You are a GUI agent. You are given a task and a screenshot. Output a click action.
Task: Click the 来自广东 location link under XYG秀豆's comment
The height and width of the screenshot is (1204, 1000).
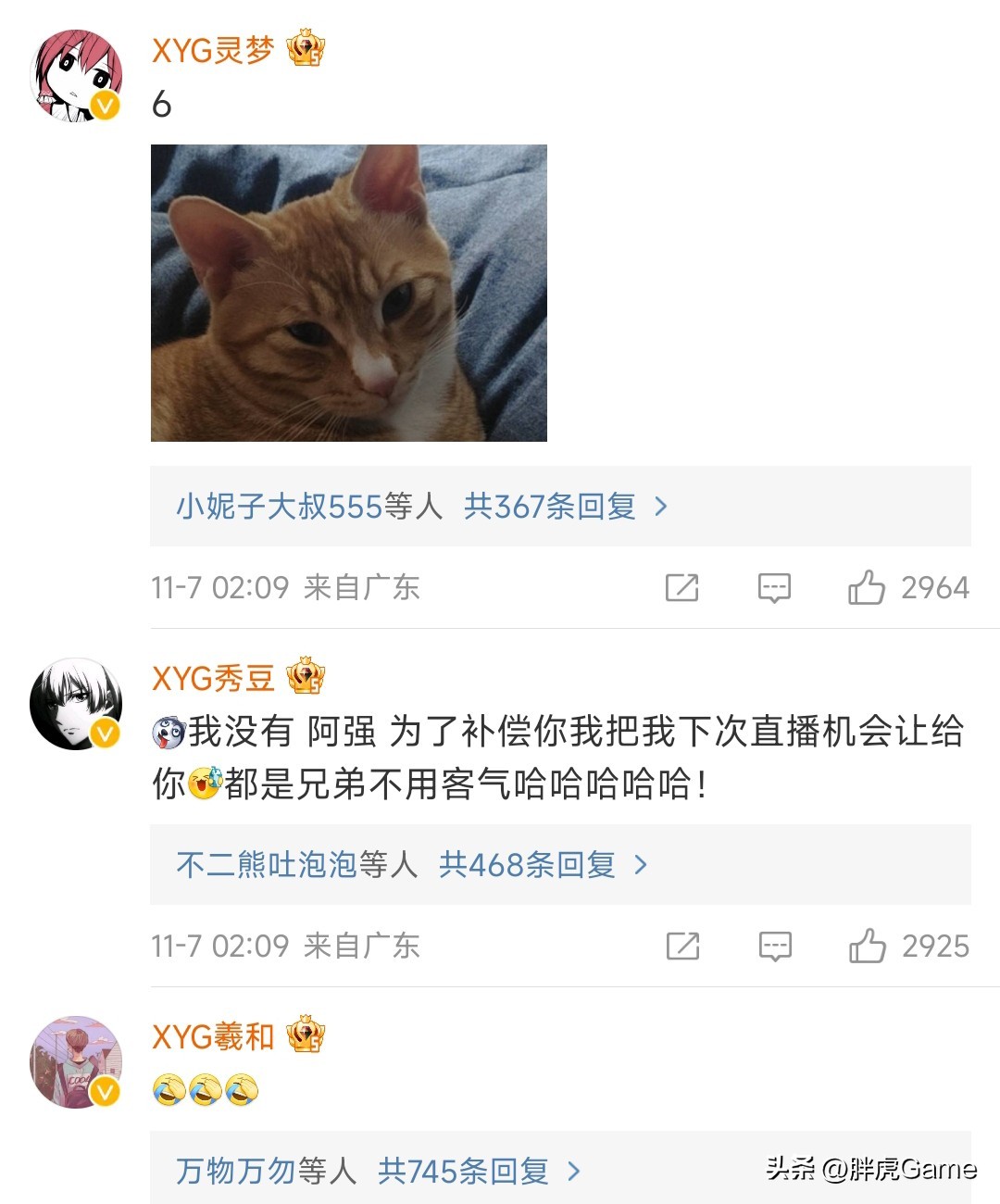(361, 947)
